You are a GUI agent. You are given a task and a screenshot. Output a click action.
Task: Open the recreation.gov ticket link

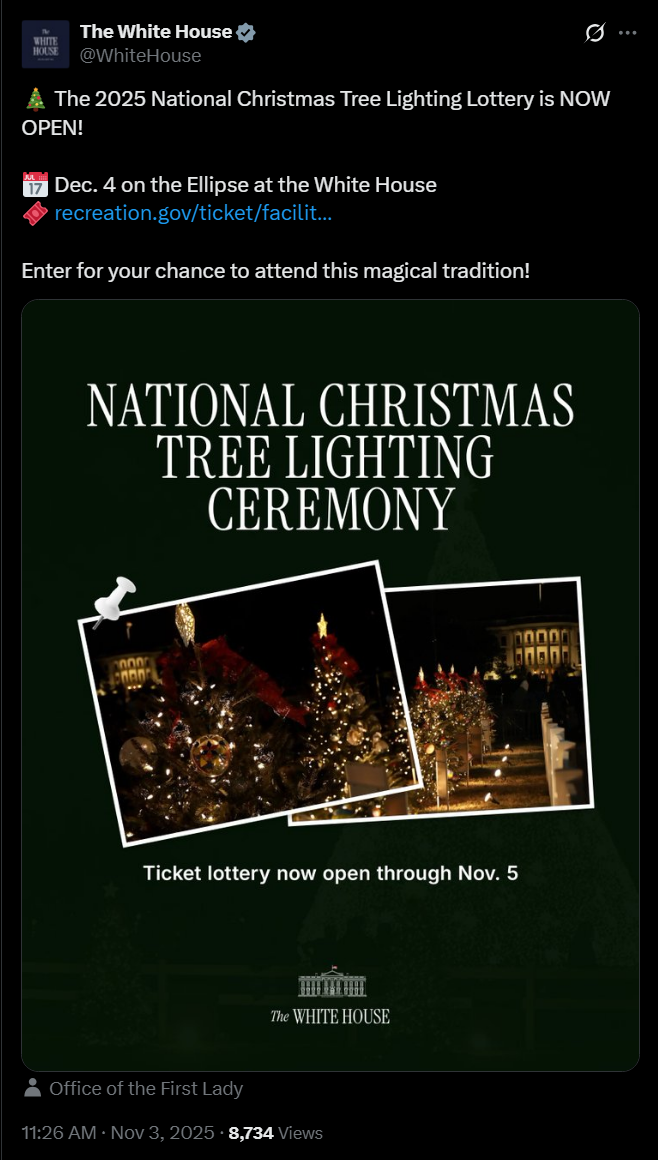pyautogui.click(x=192, y=213)
